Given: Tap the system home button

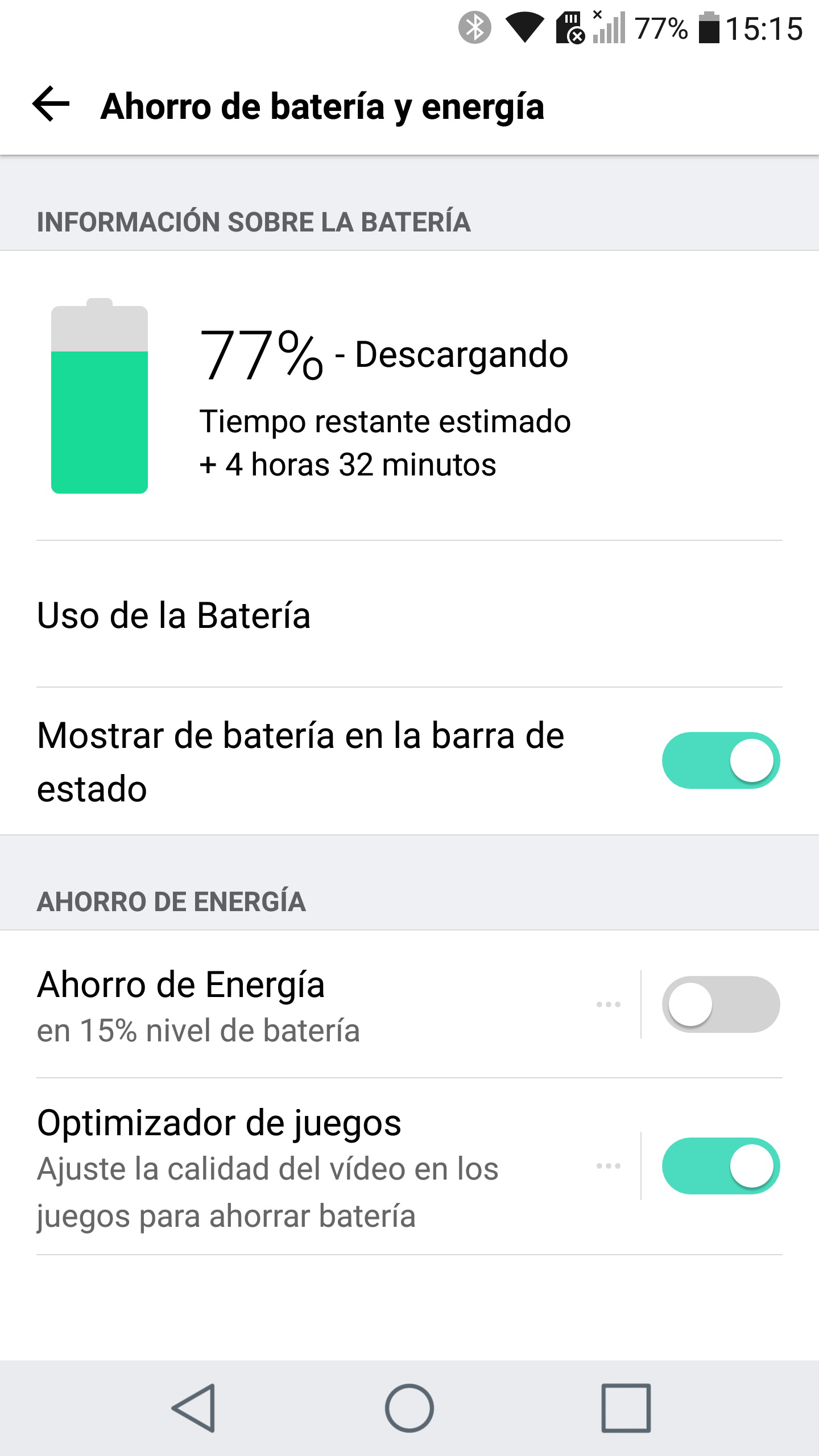Looking at the screenshot, I should point(409,1408).
